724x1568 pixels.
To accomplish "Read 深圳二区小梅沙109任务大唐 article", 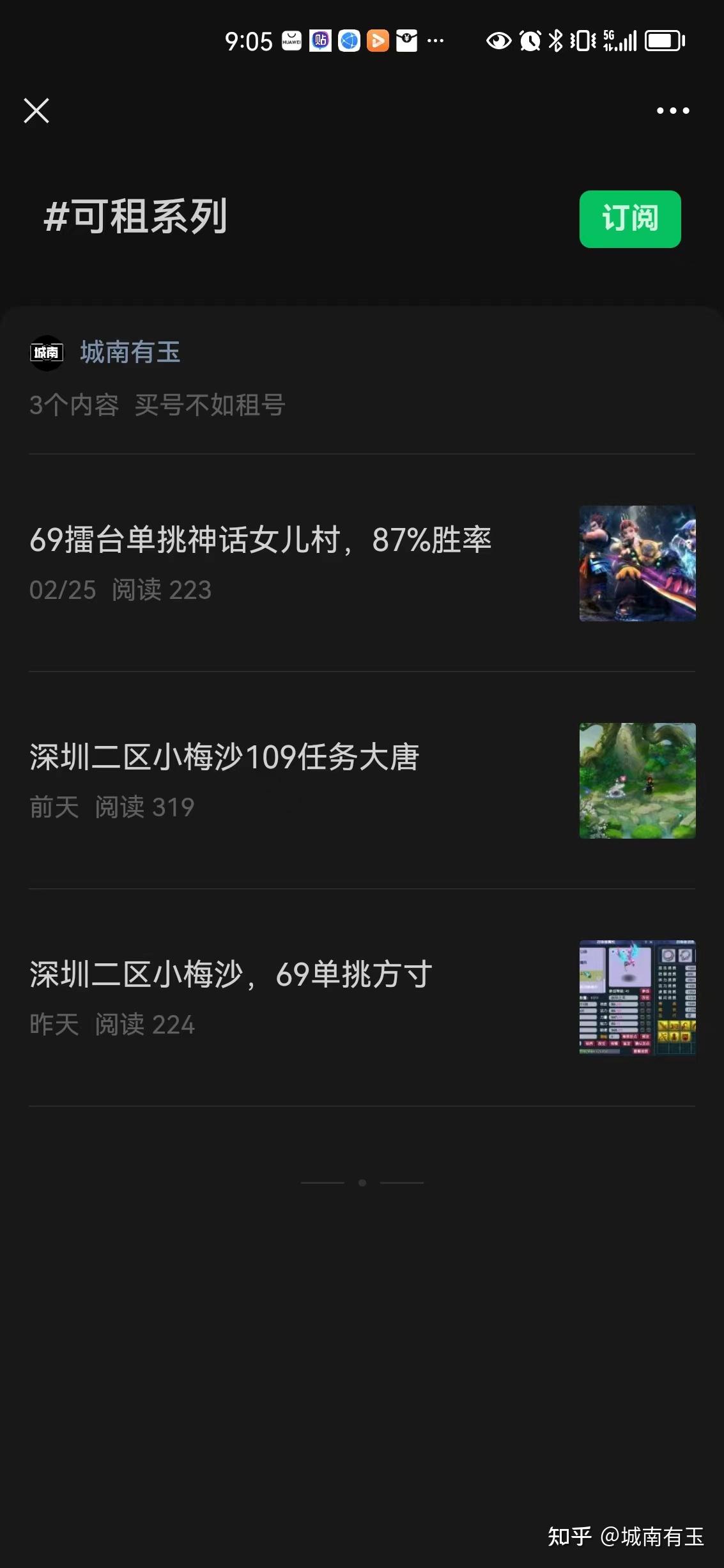I will (224, 757).
